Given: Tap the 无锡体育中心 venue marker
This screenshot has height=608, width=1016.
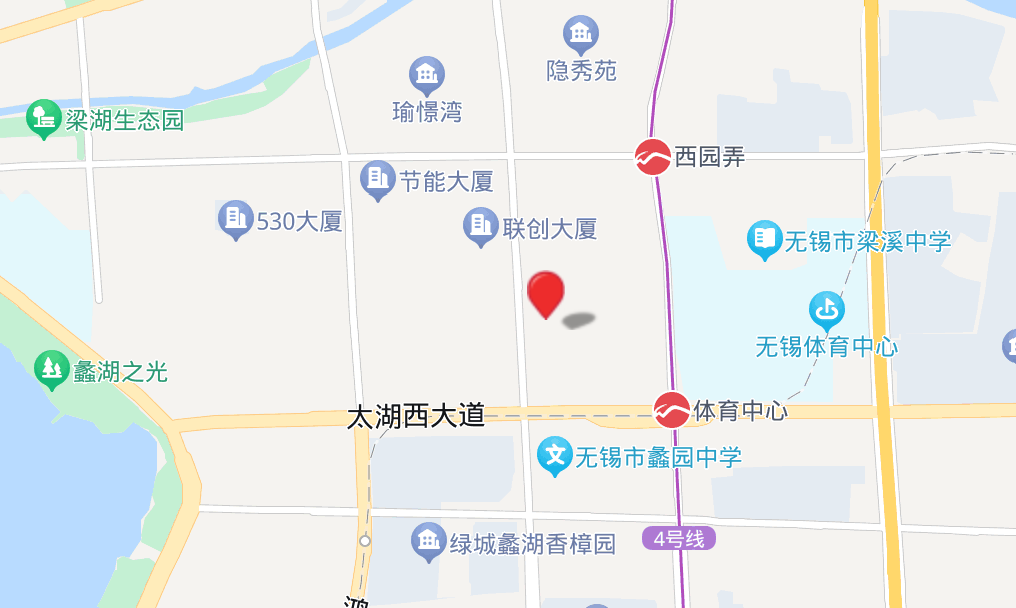Looking at the screenshot, I should coord(827,311).
